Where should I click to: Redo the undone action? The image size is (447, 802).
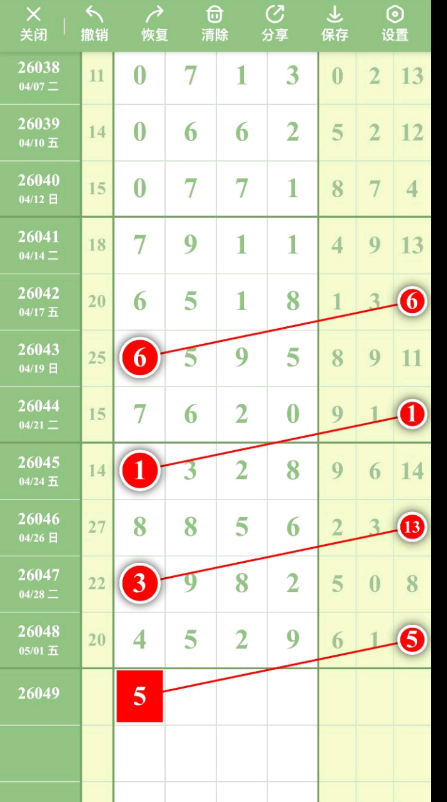[154, 25]
